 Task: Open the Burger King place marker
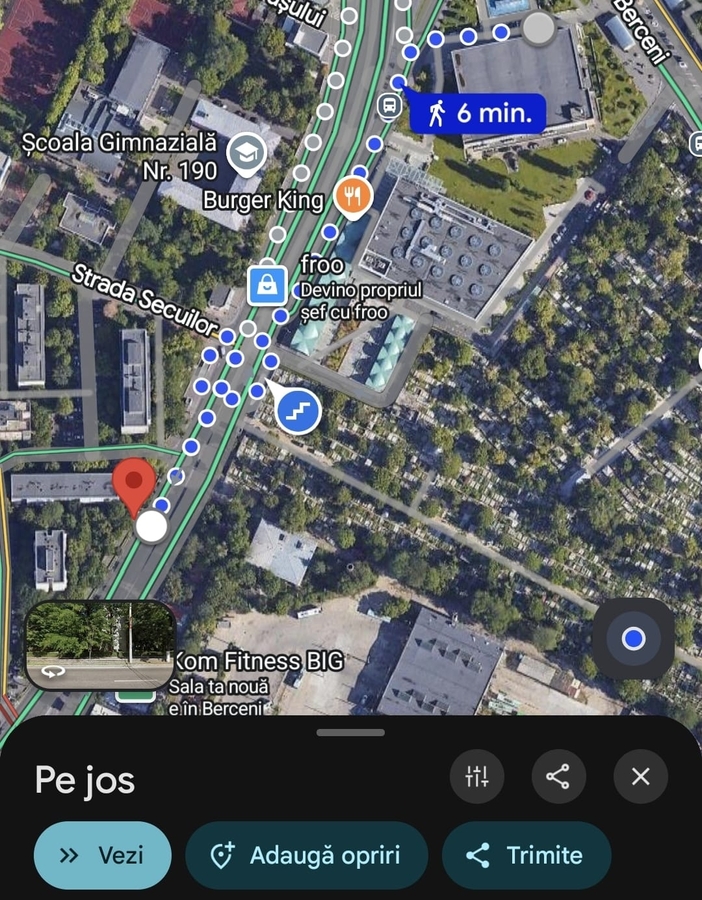[x=352, y=196]
